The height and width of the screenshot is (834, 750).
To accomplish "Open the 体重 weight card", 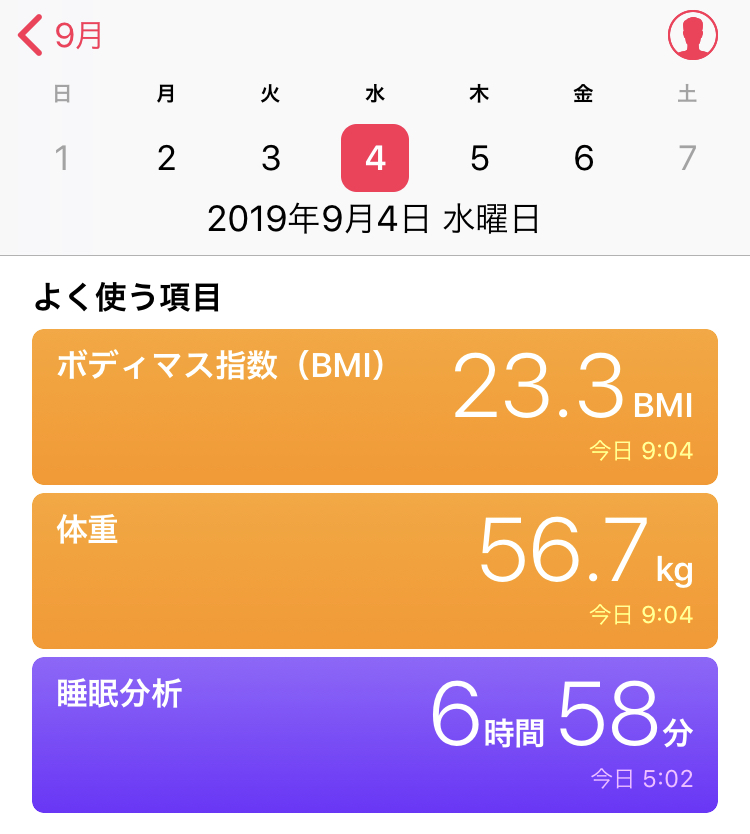I will point(375,571).
